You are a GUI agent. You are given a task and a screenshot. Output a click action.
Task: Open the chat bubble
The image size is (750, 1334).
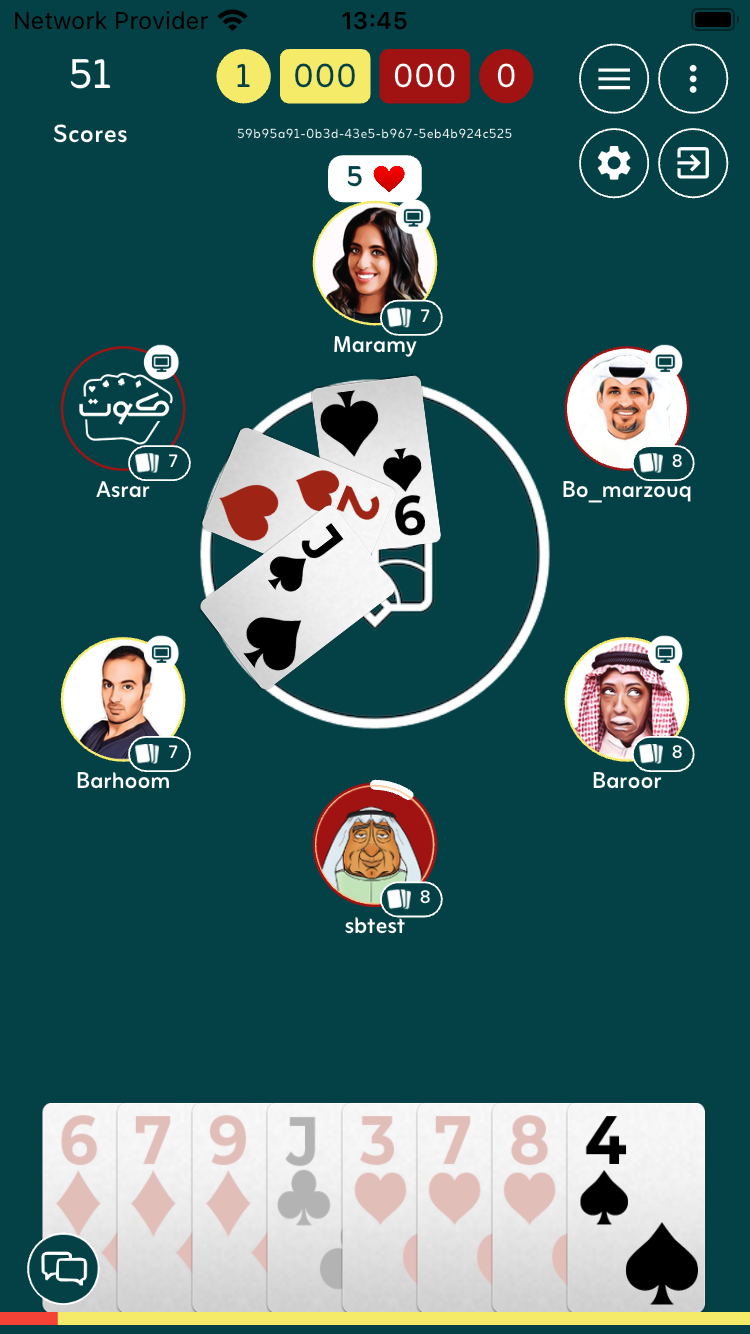[x=63, y=1269]
